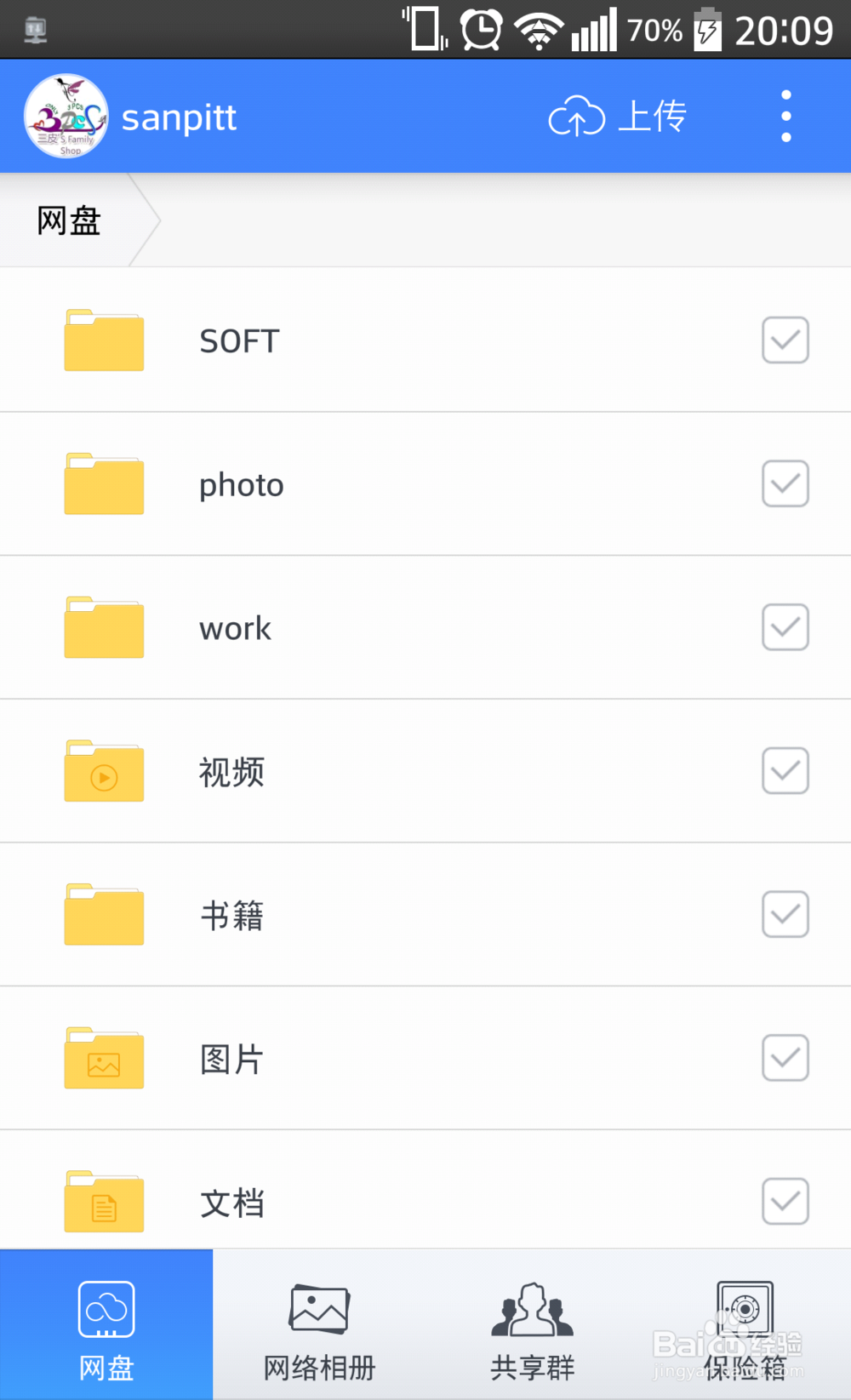The width and height of the screenshot is (851, 1400).
Task: Open the SOFT folder
Action: point(425,340)
